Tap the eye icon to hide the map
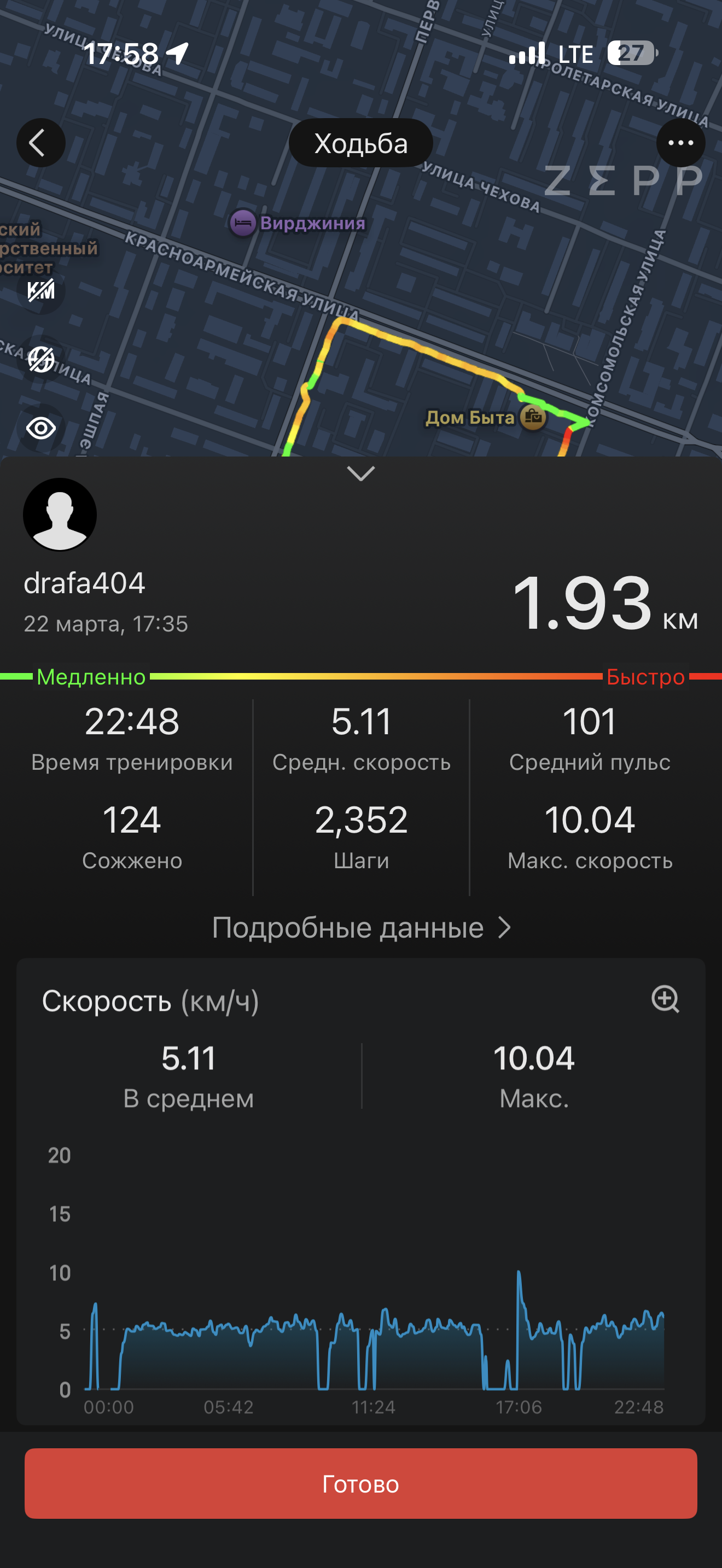Viewport: 722px width, 1568px height. pos(41,428)
